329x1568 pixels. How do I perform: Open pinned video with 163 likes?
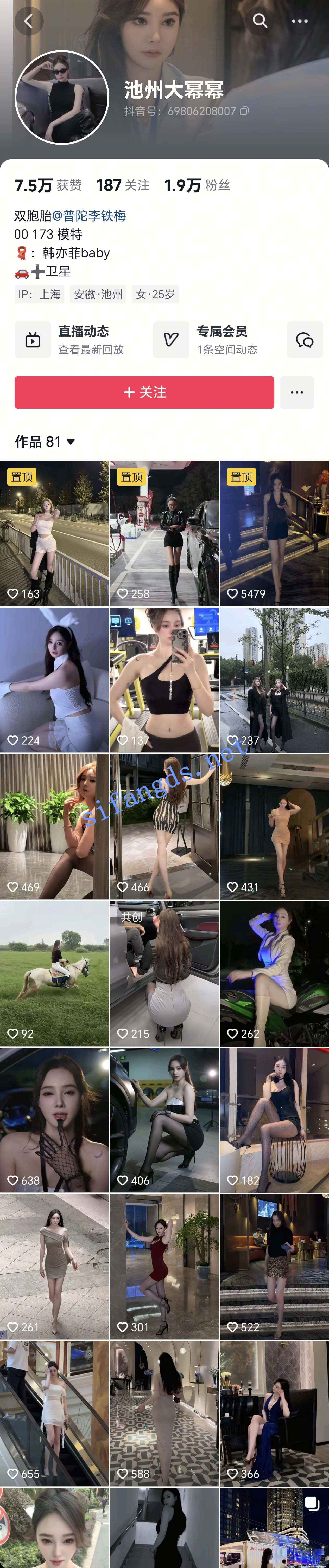[54, 533]
